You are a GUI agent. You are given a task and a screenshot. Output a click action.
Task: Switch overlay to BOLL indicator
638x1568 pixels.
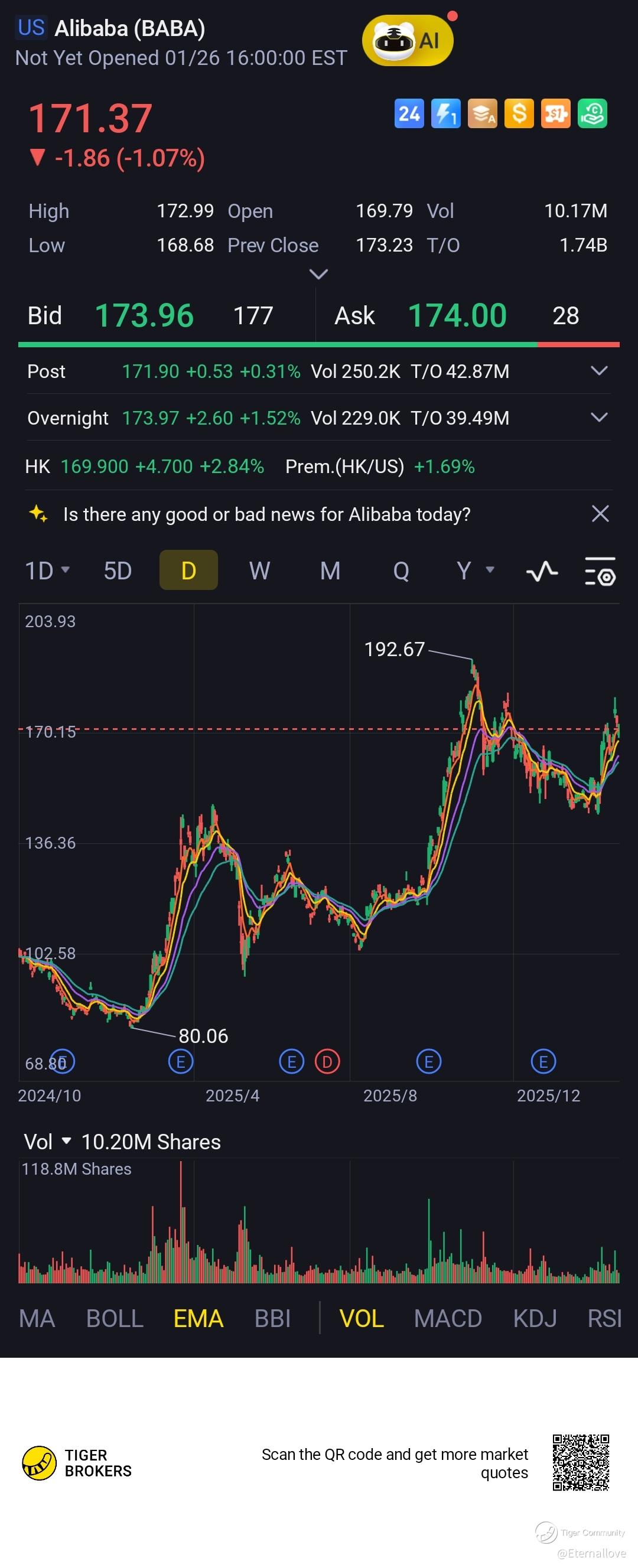tap(115, 1318)
